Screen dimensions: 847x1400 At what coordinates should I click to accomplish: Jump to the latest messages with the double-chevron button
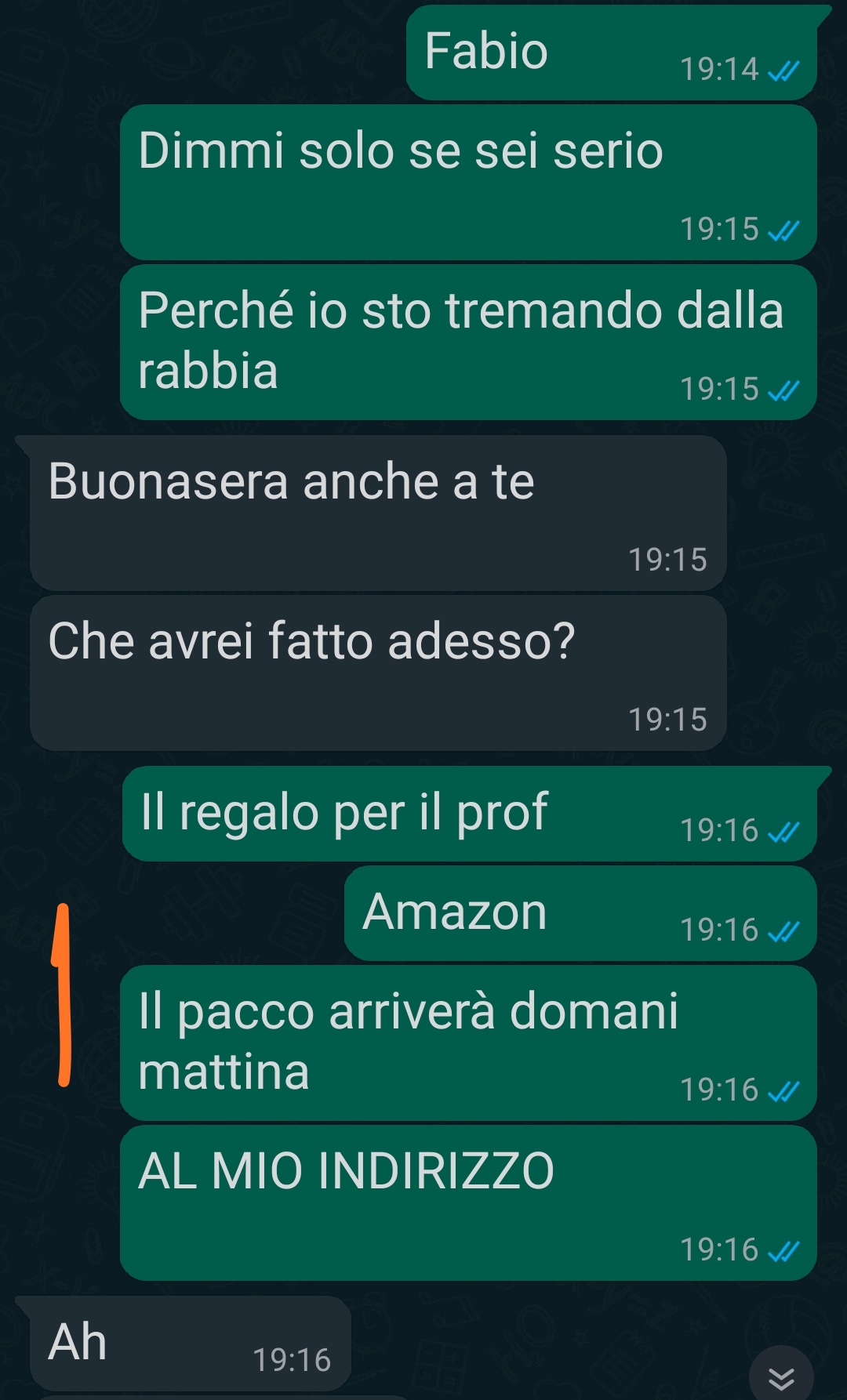(x=781, y=1376)
